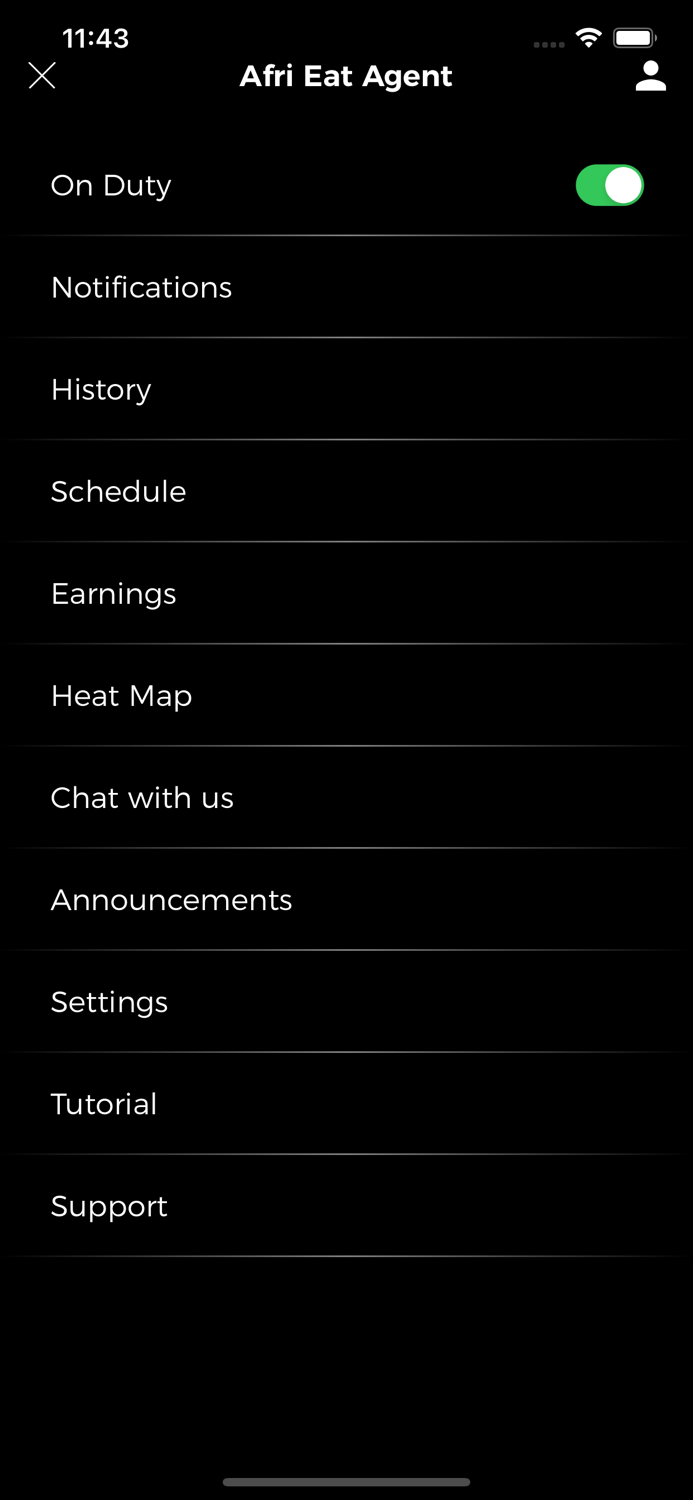Viewport: 693px width, 1500px height.
Task: Tap the Support row
Action: [109, 1206]
